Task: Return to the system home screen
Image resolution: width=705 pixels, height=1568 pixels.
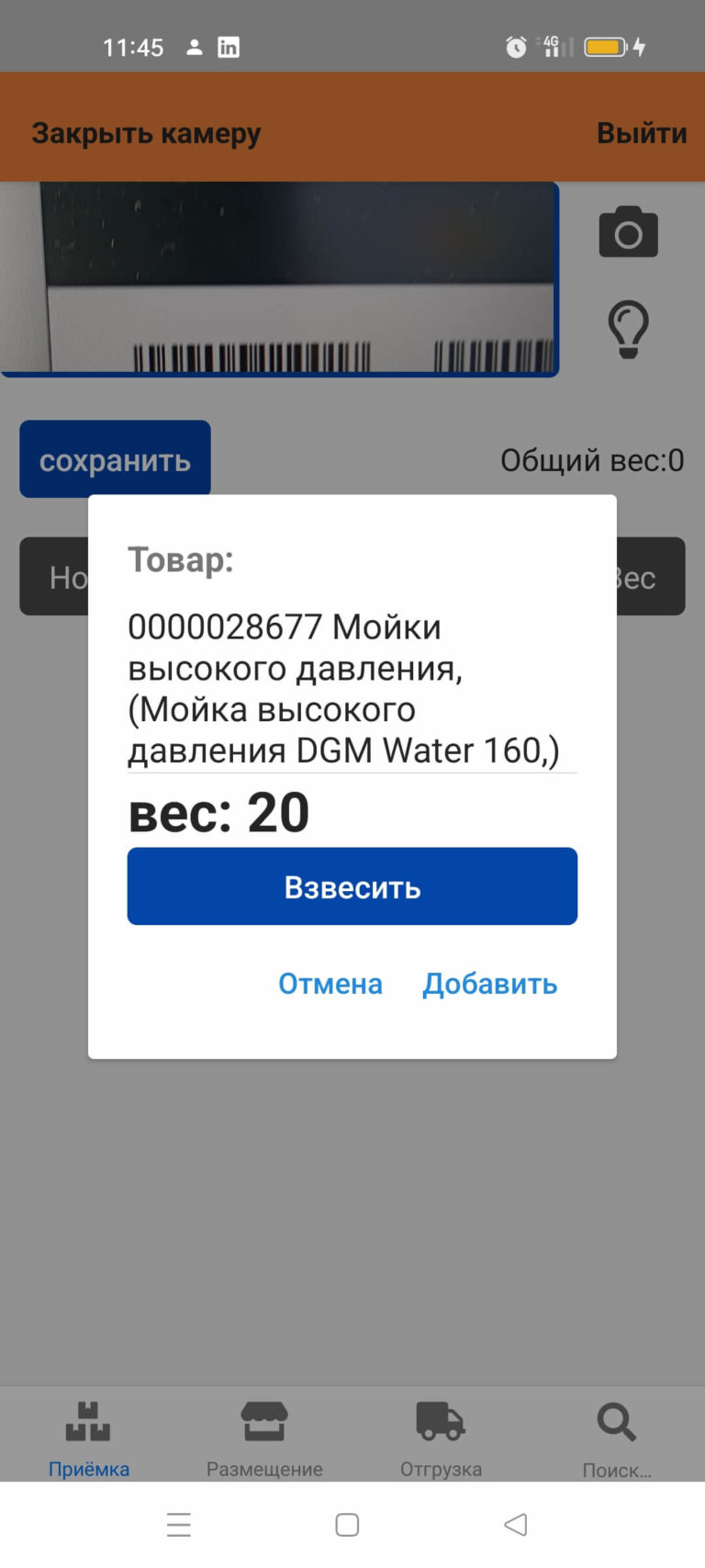Action: pos(347,1525)
